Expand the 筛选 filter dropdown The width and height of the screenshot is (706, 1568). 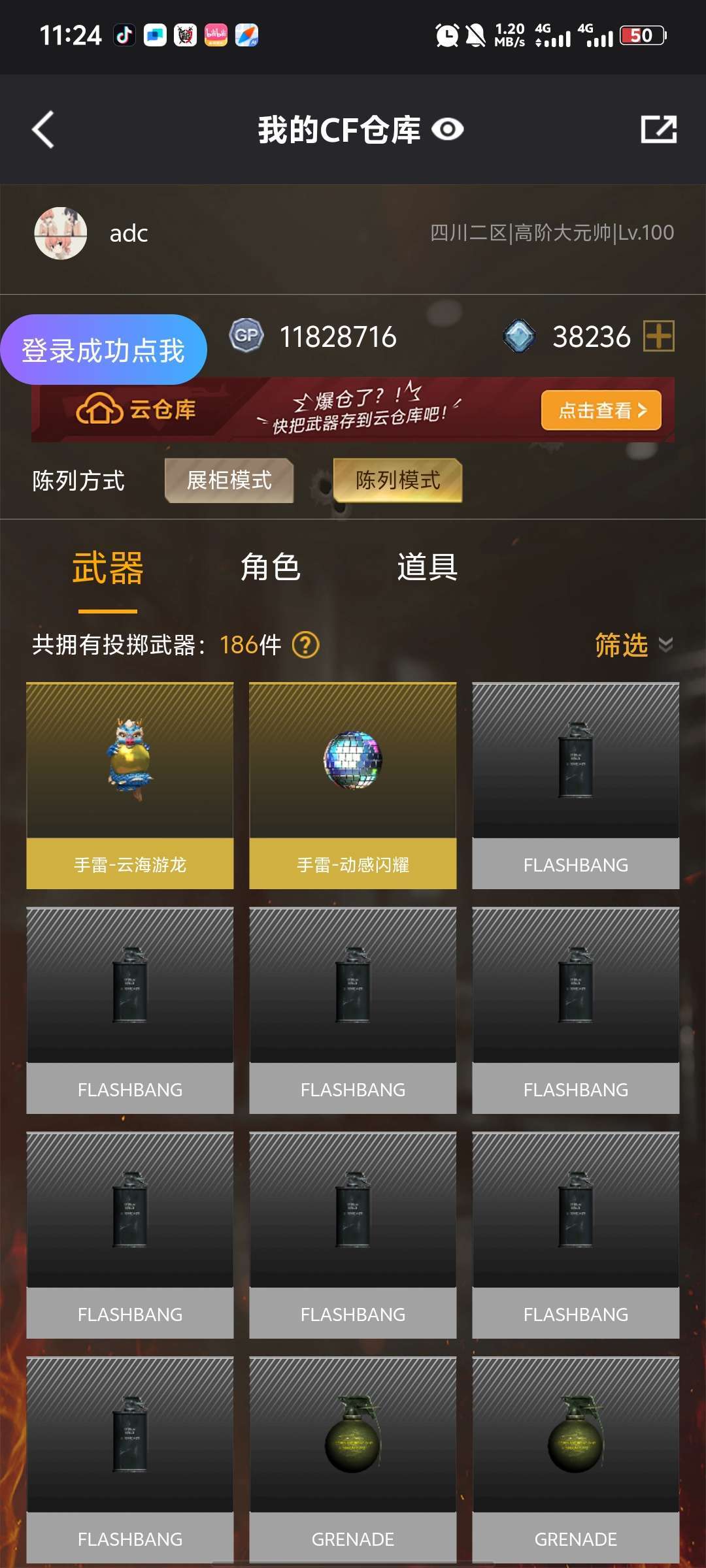click(633, 645)
